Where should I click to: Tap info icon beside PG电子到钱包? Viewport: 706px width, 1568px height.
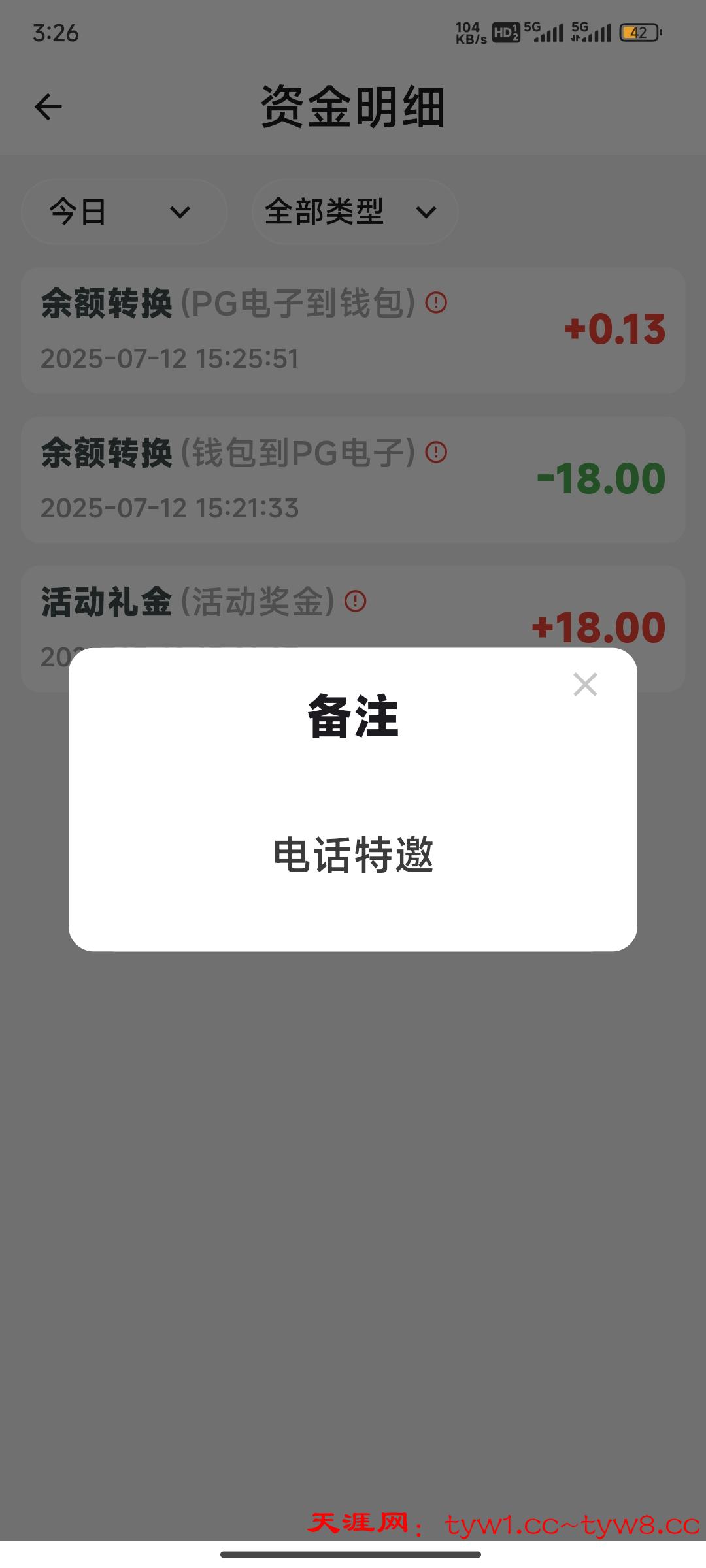[x=436, y=302]
